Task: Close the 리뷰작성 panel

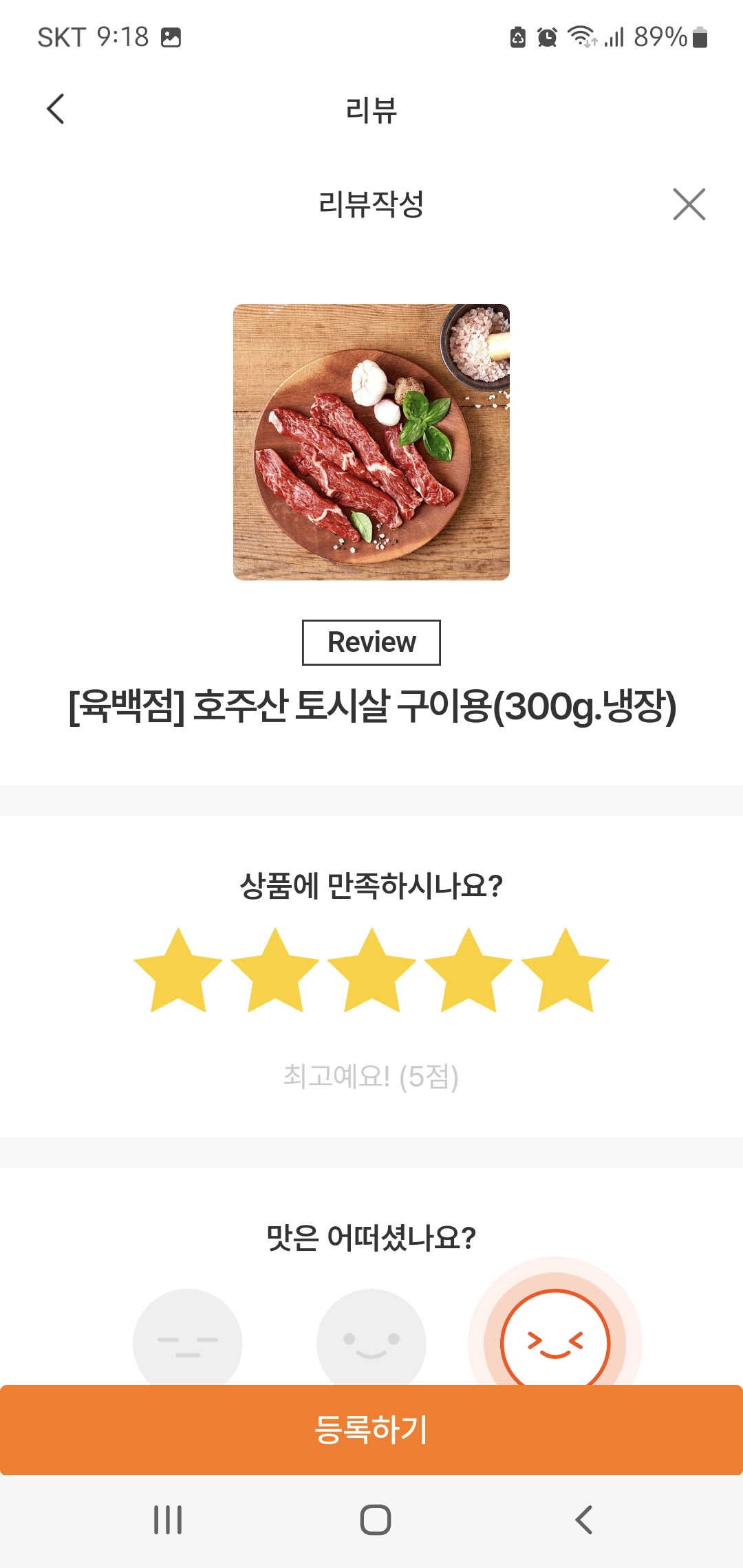Action: click(689, 204)
